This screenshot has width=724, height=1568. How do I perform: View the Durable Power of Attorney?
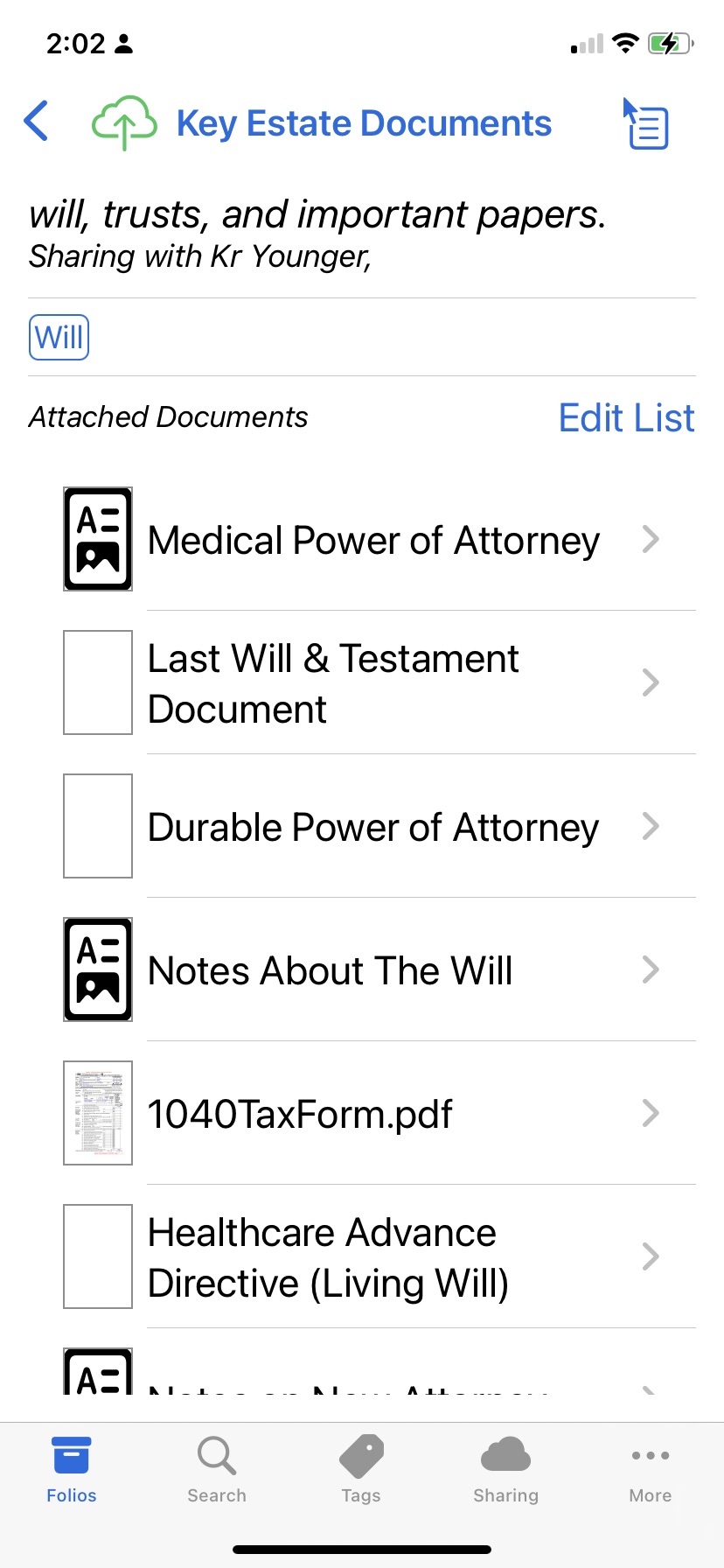click(x=373, y=827)
